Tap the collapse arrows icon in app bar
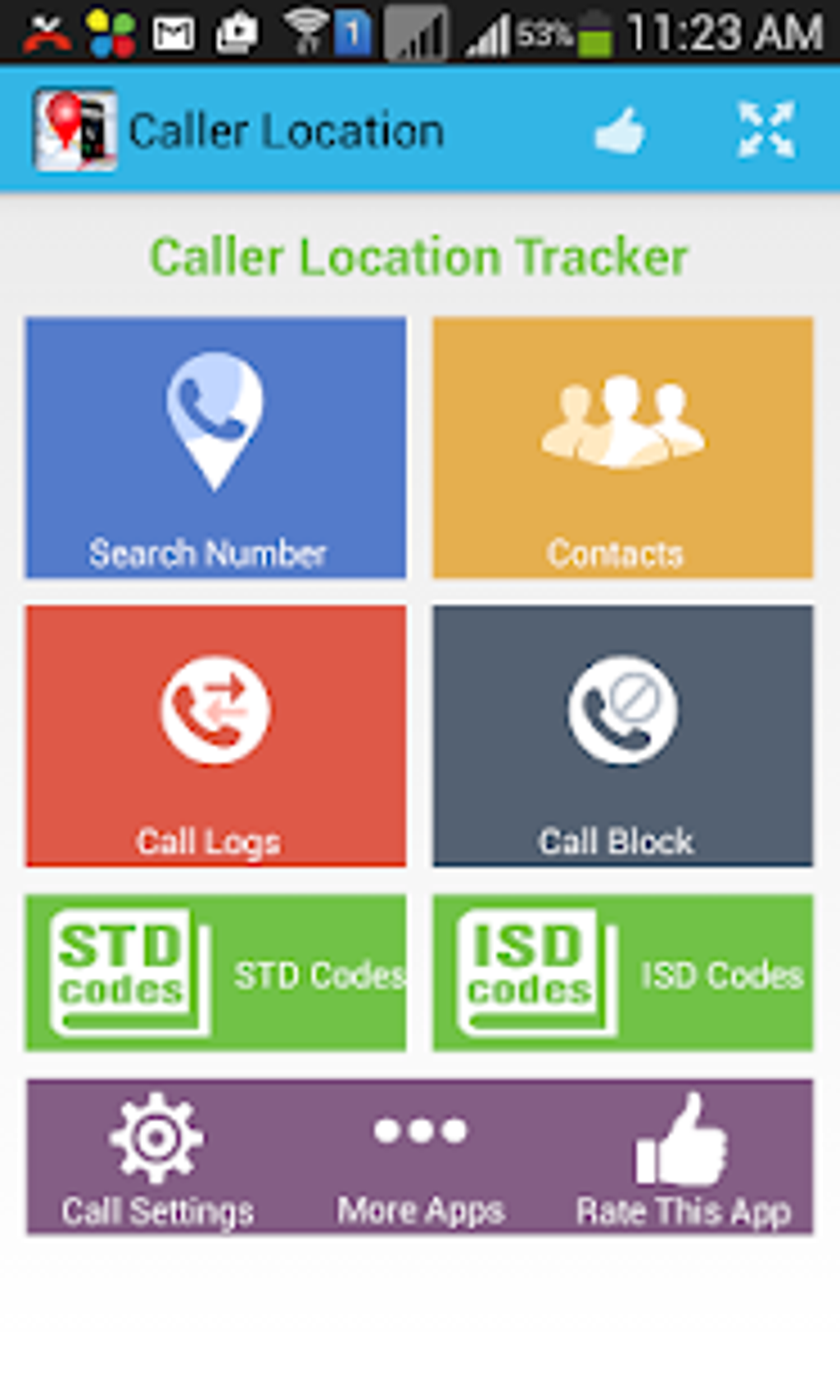This screenshot has height=1400, width=840. point(766,129)
